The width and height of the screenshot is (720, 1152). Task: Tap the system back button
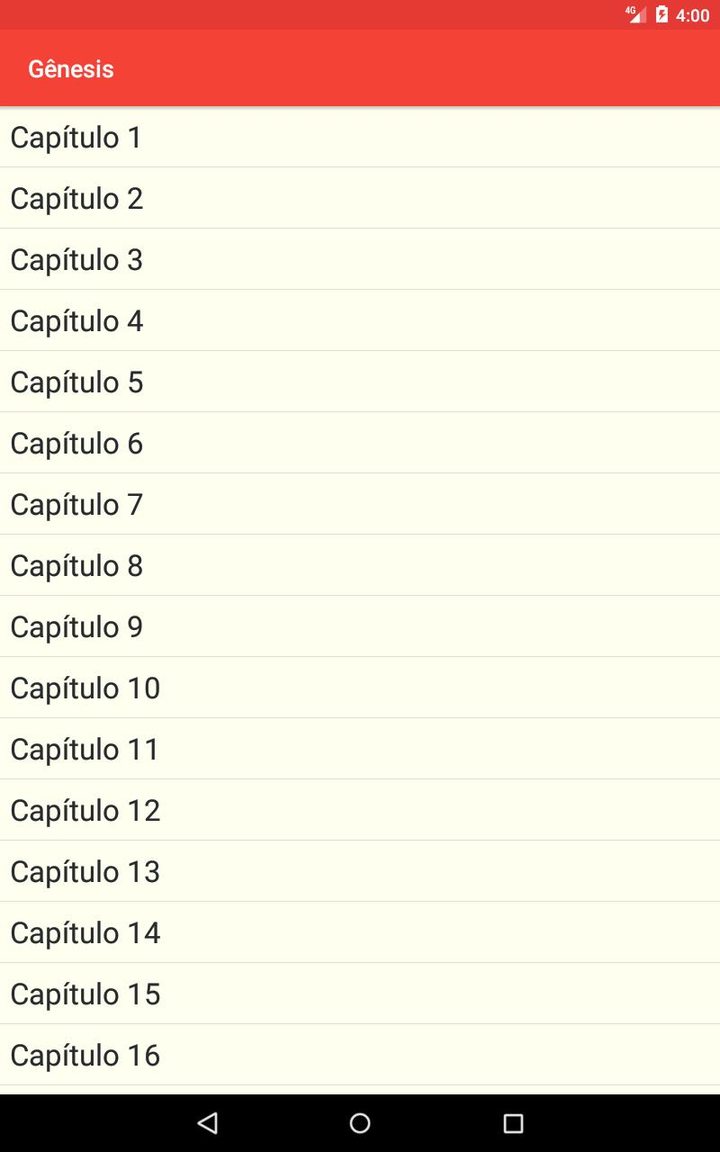(x=207, y=1123)
